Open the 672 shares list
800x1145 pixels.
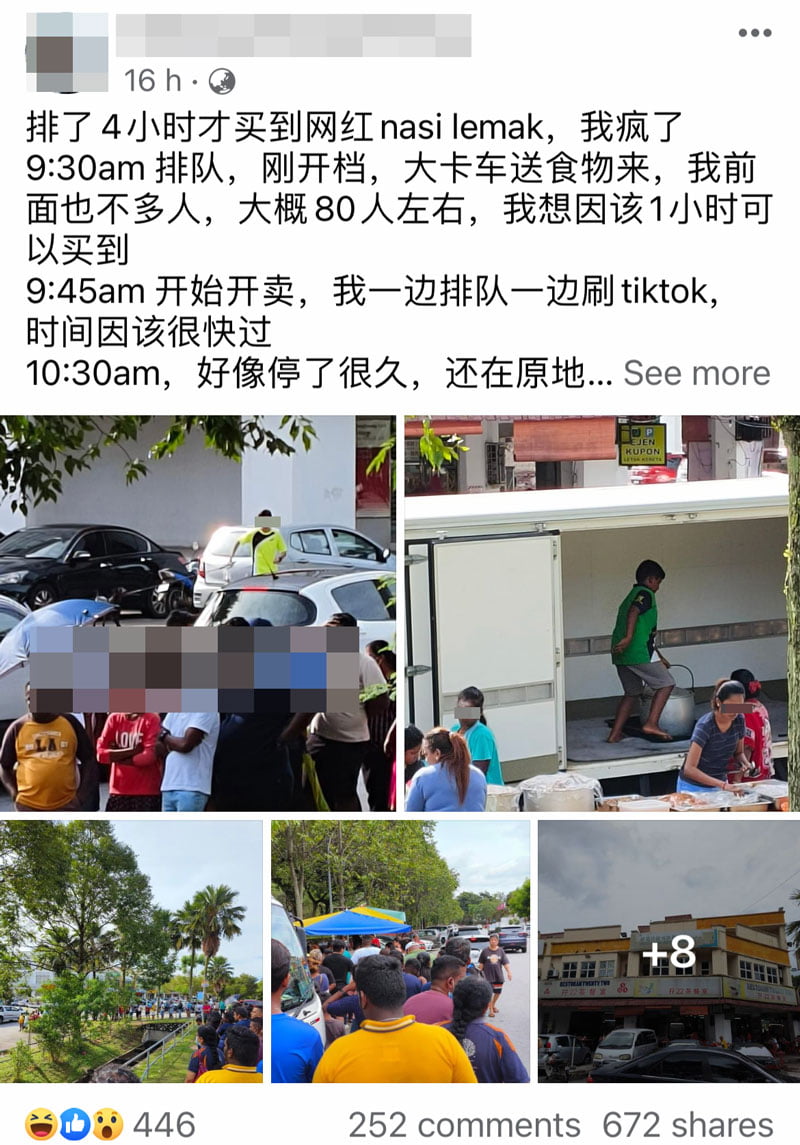click(x=687, y=1124)
